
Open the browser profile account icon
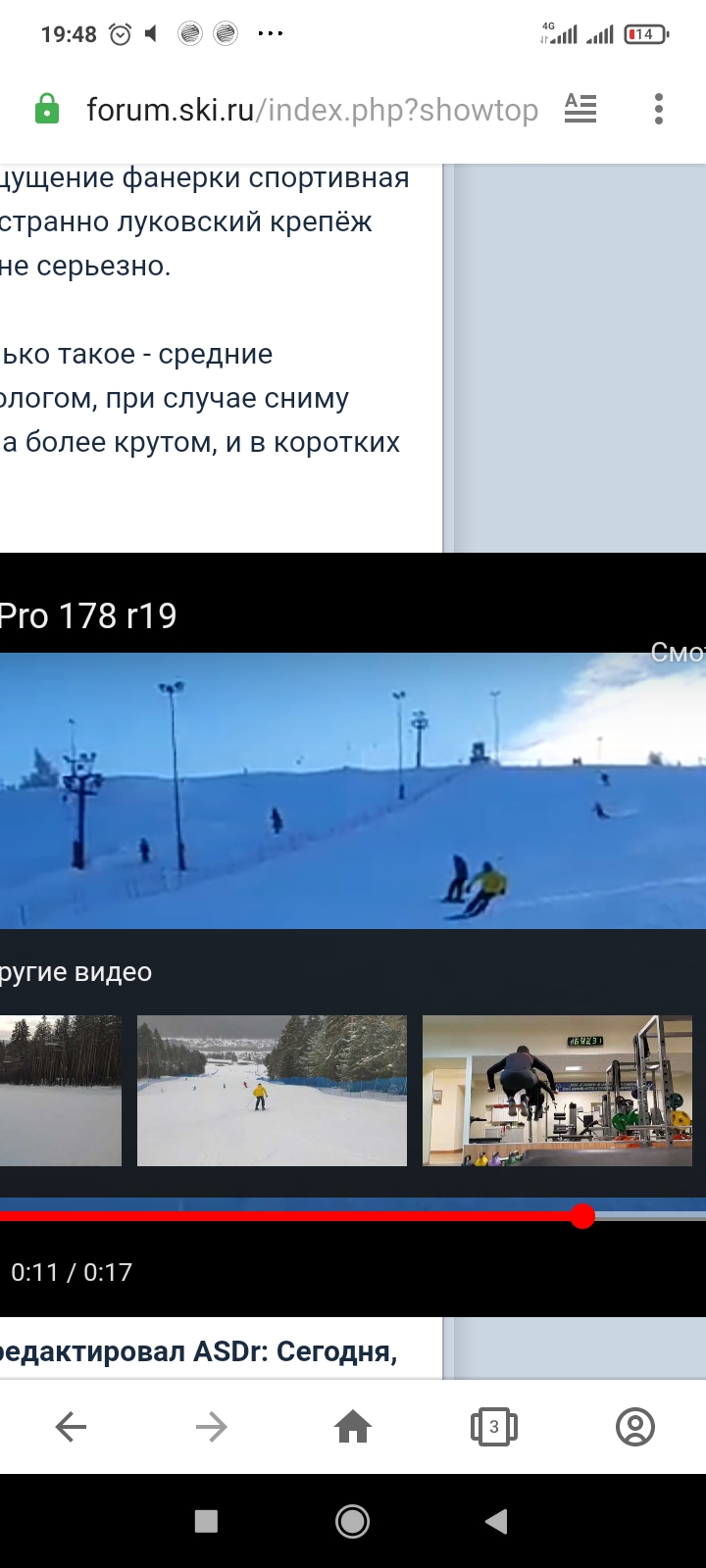635,1427
